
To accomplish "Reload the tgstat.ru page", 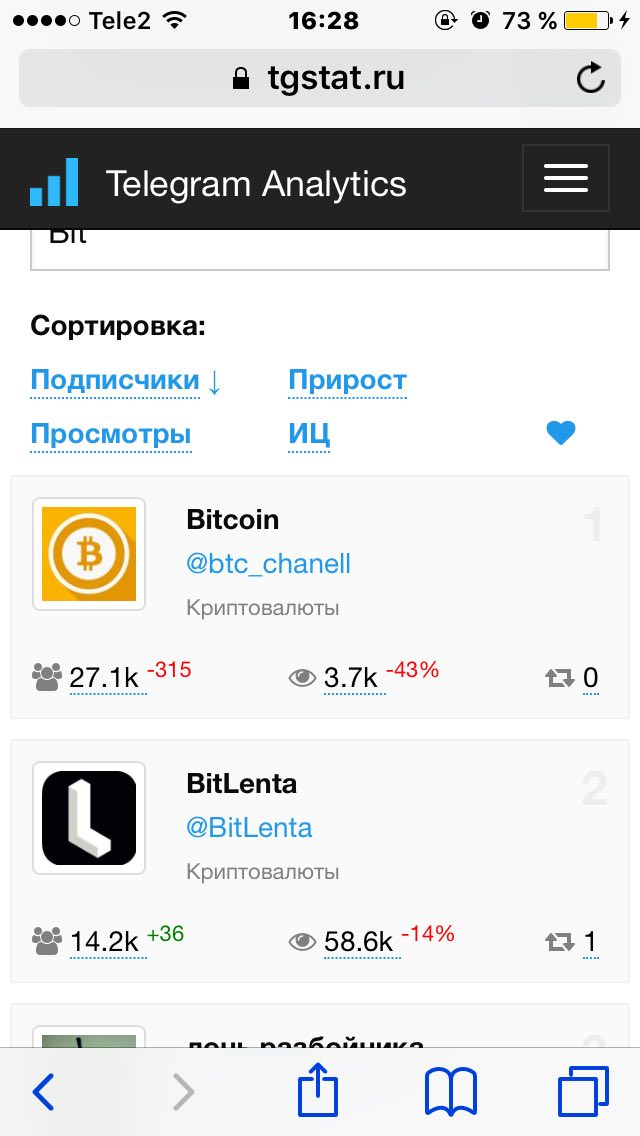I will [590, 78].
